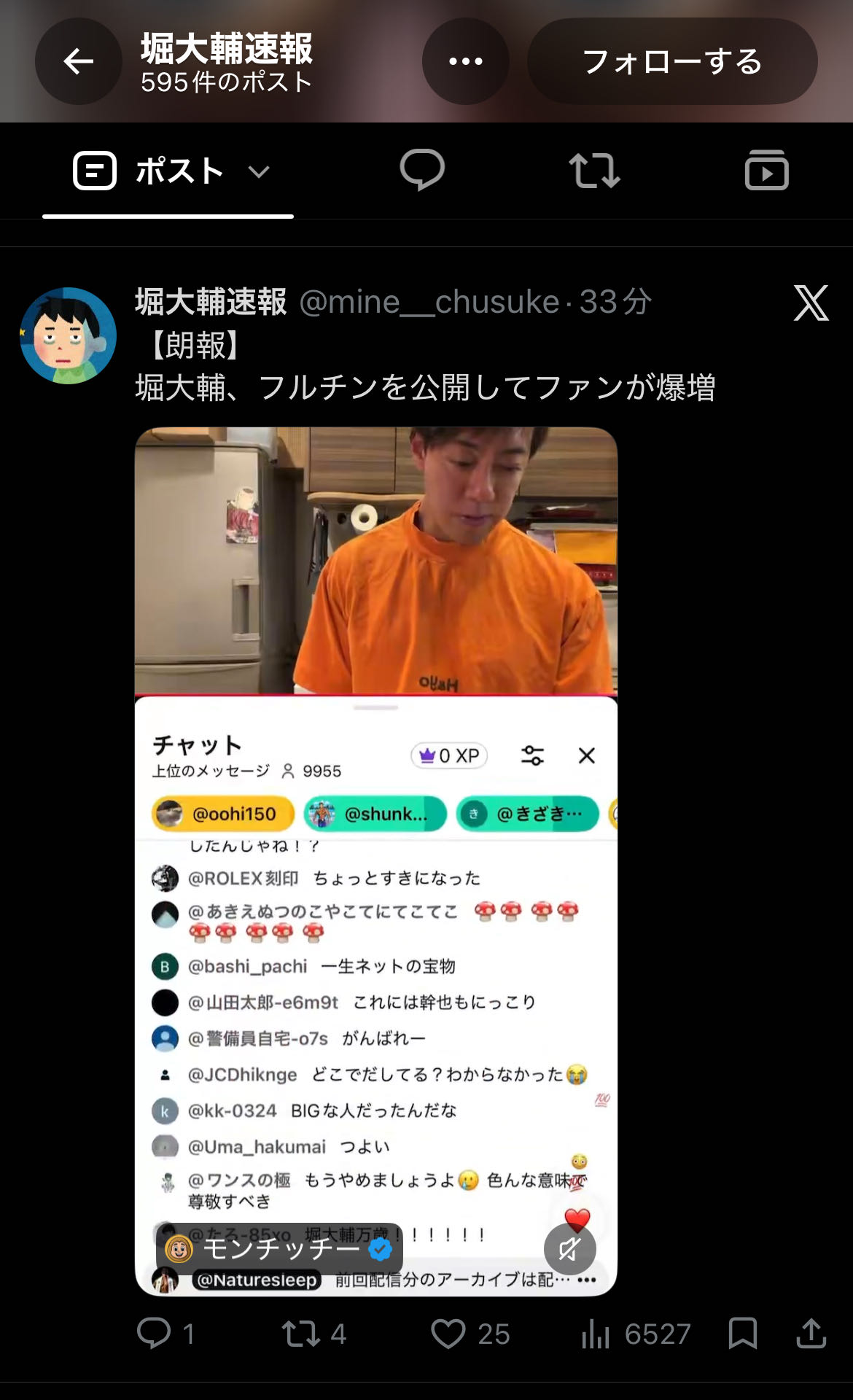Open the three-dot overflow menu
The width and height of the screenshot is (853, 1400).
[466, 61]
